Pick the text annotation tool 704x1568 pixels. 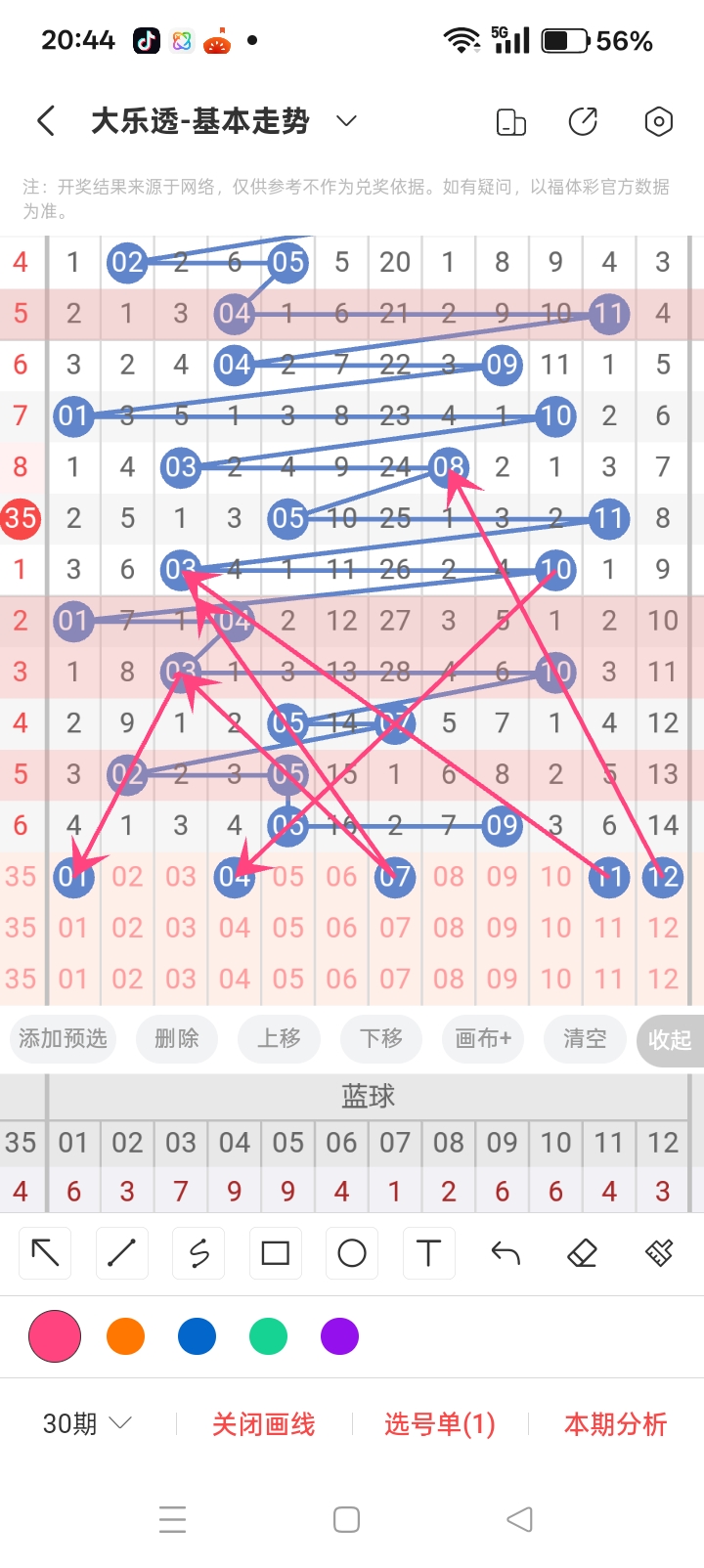click(427, 1252)
